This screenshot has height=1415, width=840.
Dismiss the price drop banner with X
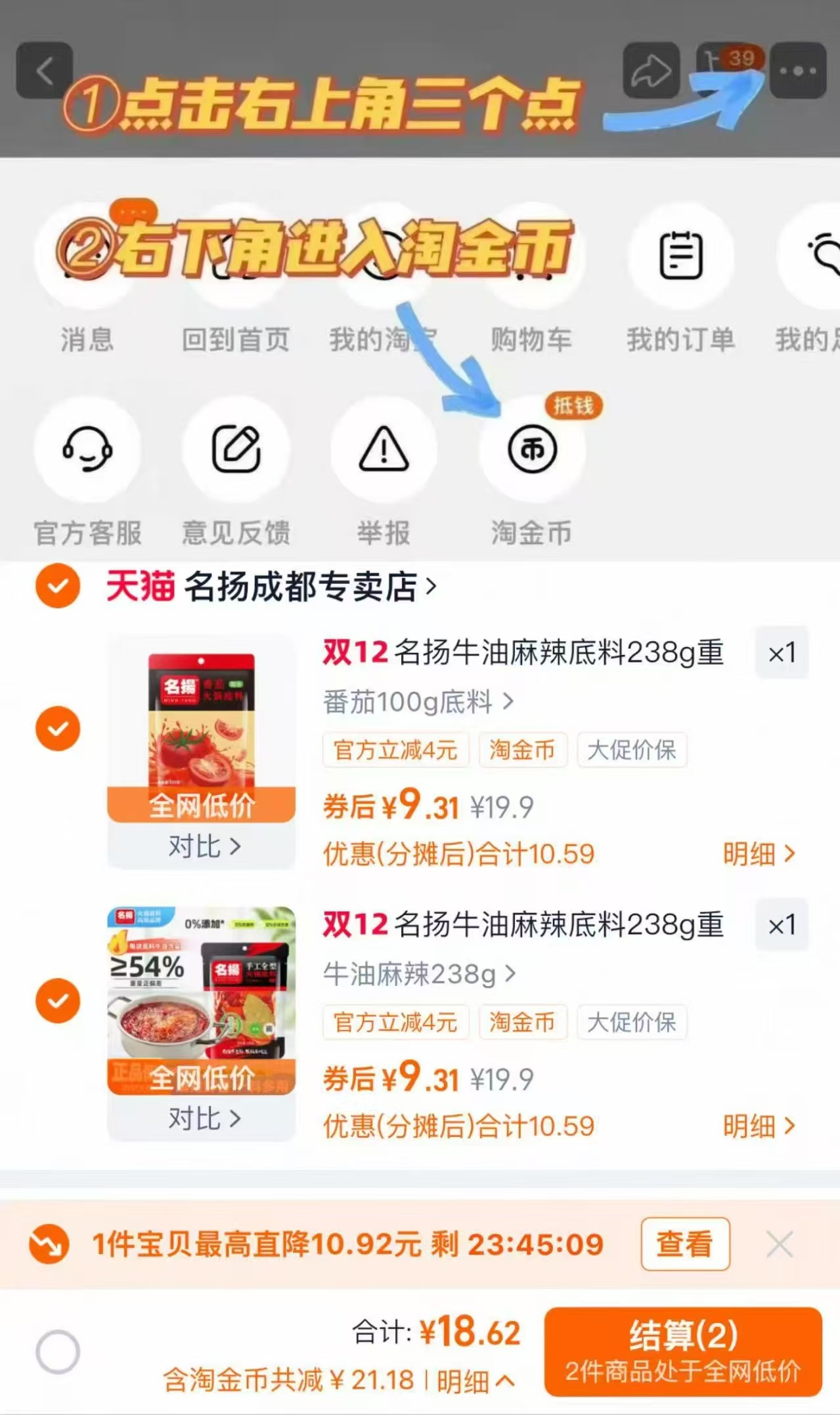pos(779,1244)
